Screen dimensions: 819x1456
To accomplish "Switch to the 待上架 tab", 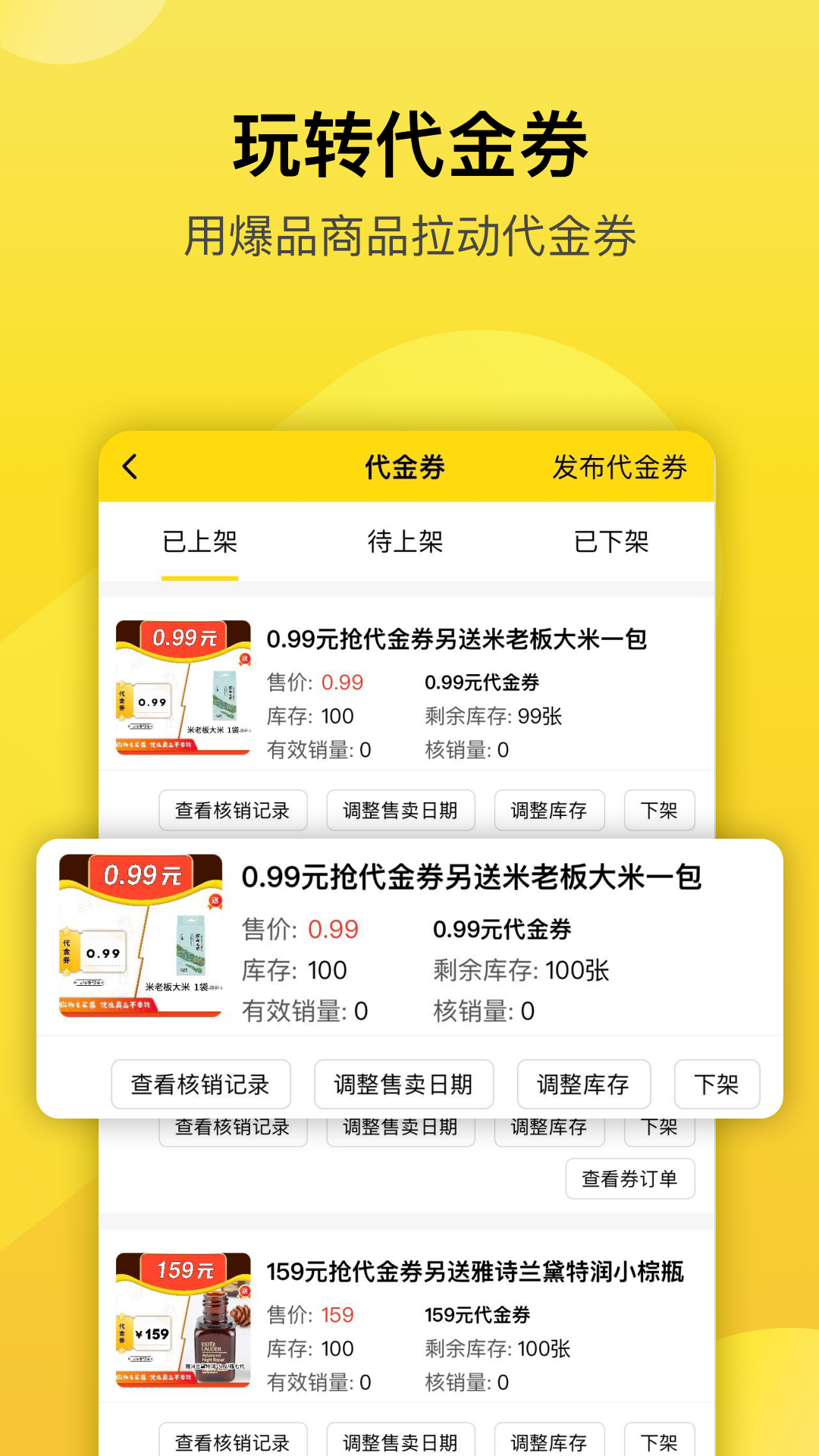I will pos(403,542).
